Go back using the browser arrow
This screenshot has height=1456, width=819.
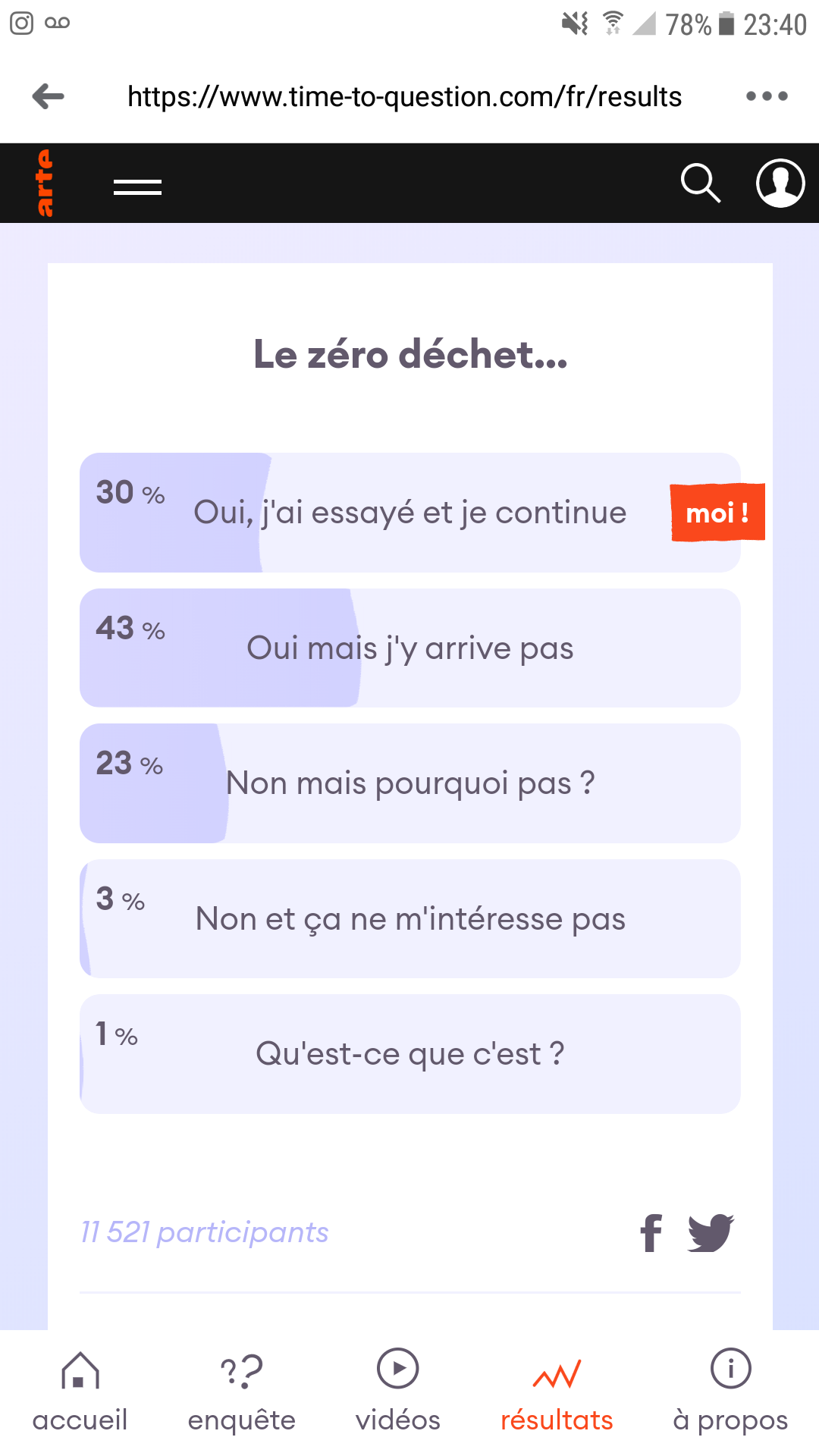pyautogui.click(x=49, y=96)
